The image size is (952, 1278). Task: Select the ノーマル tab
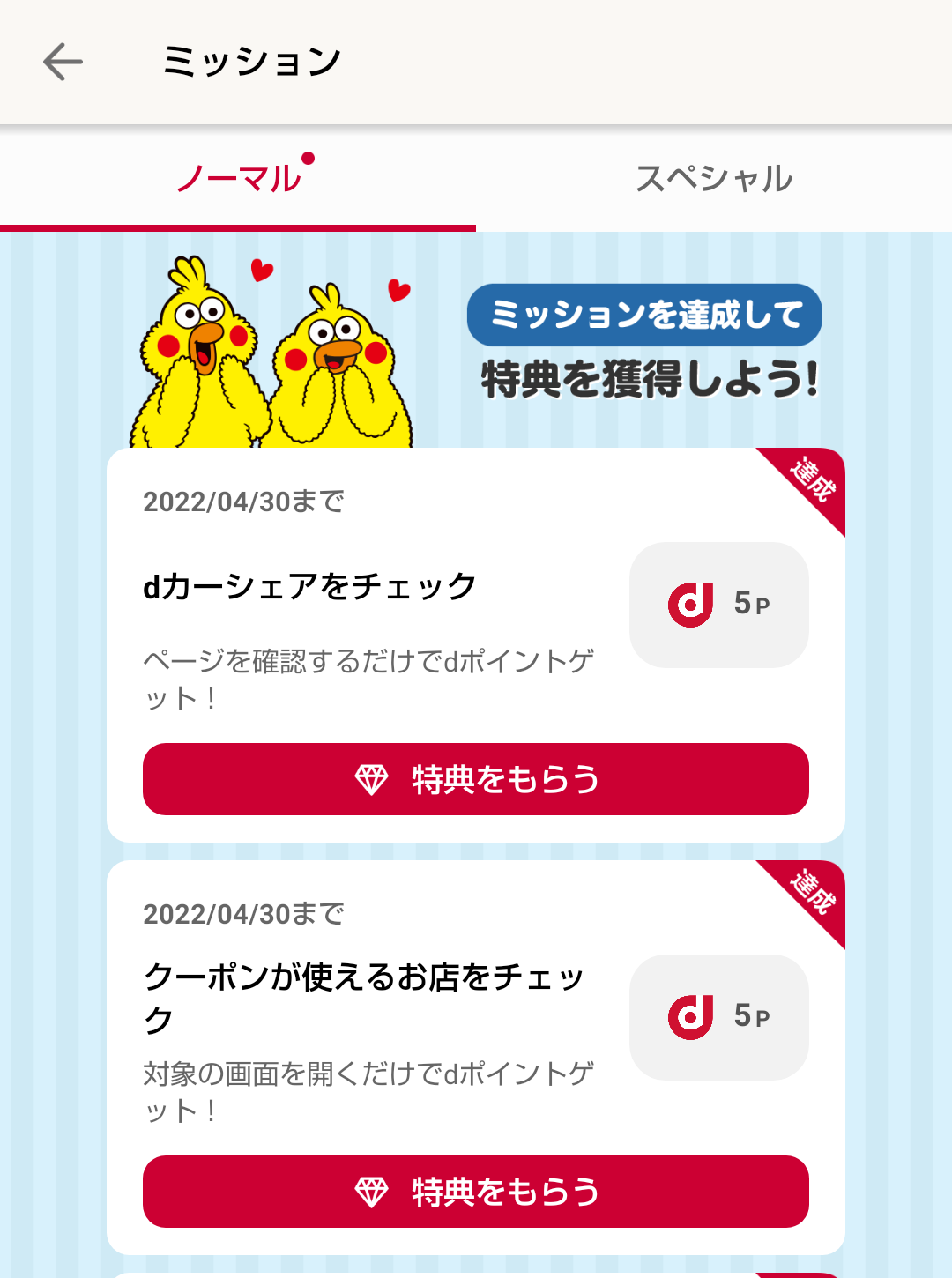coord(238,179)
